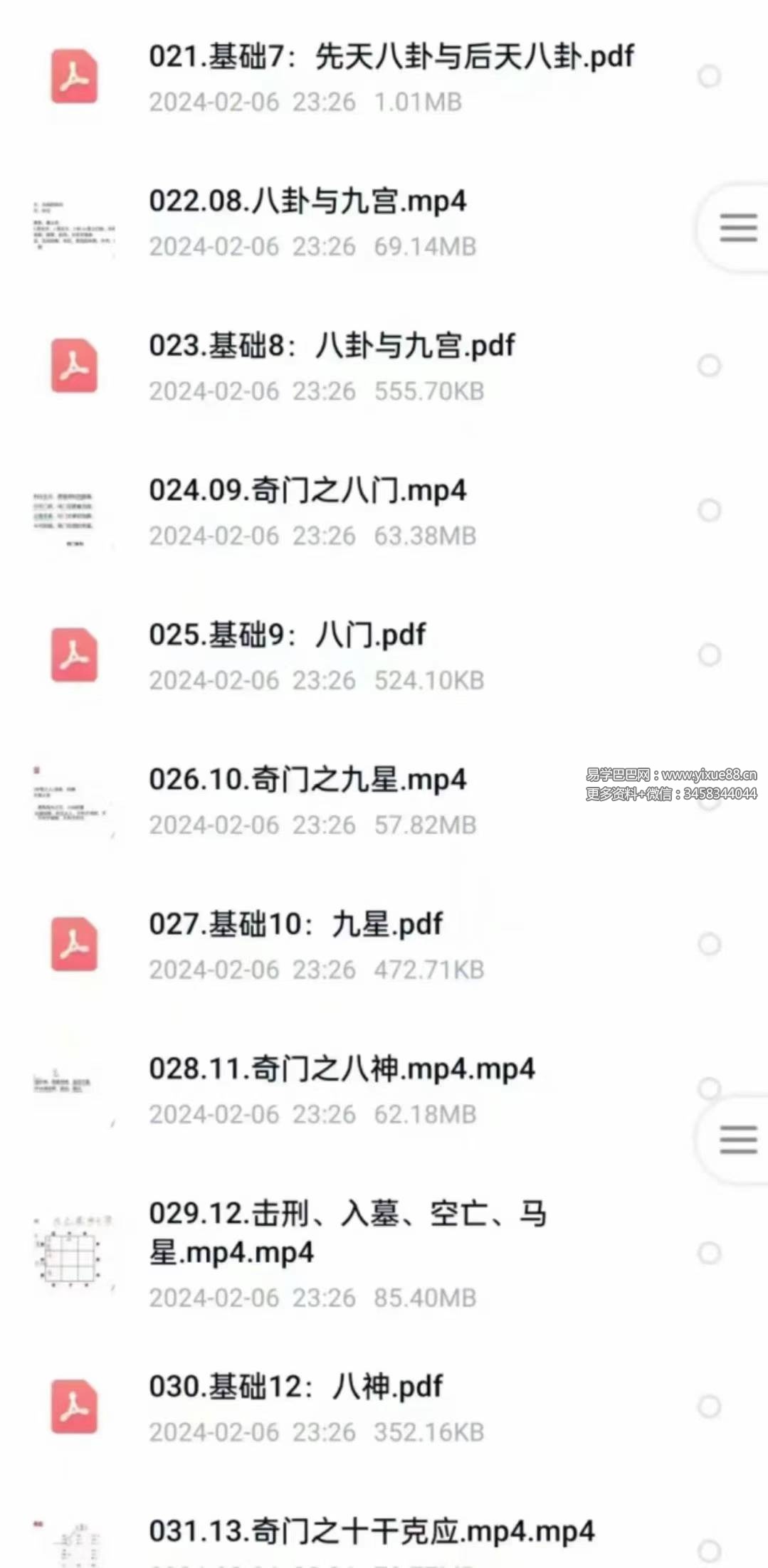Click the PDF icon for 025.基础9 八门
The width and height of the screenshot is (768, 1568).
74,655
